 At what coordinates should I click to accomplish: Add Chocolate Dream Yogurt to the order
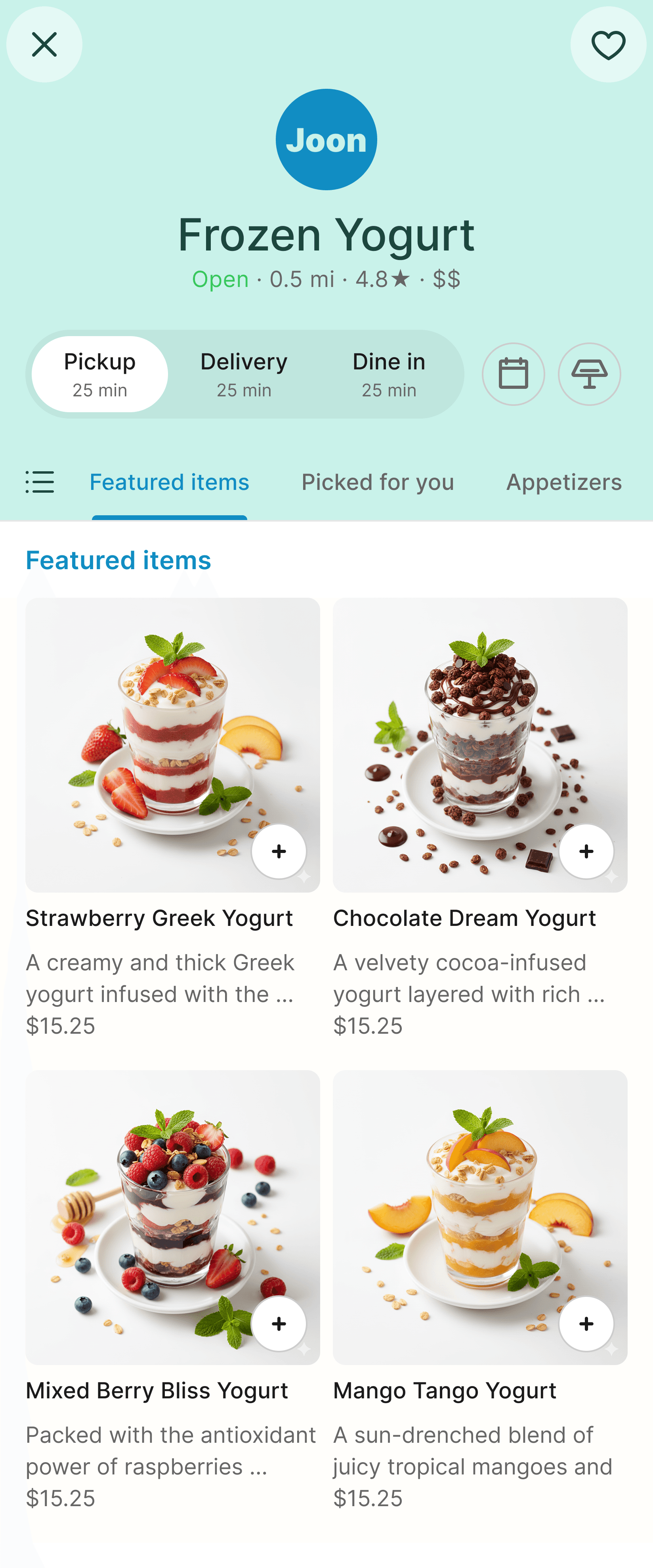click(x=586, y=851)
